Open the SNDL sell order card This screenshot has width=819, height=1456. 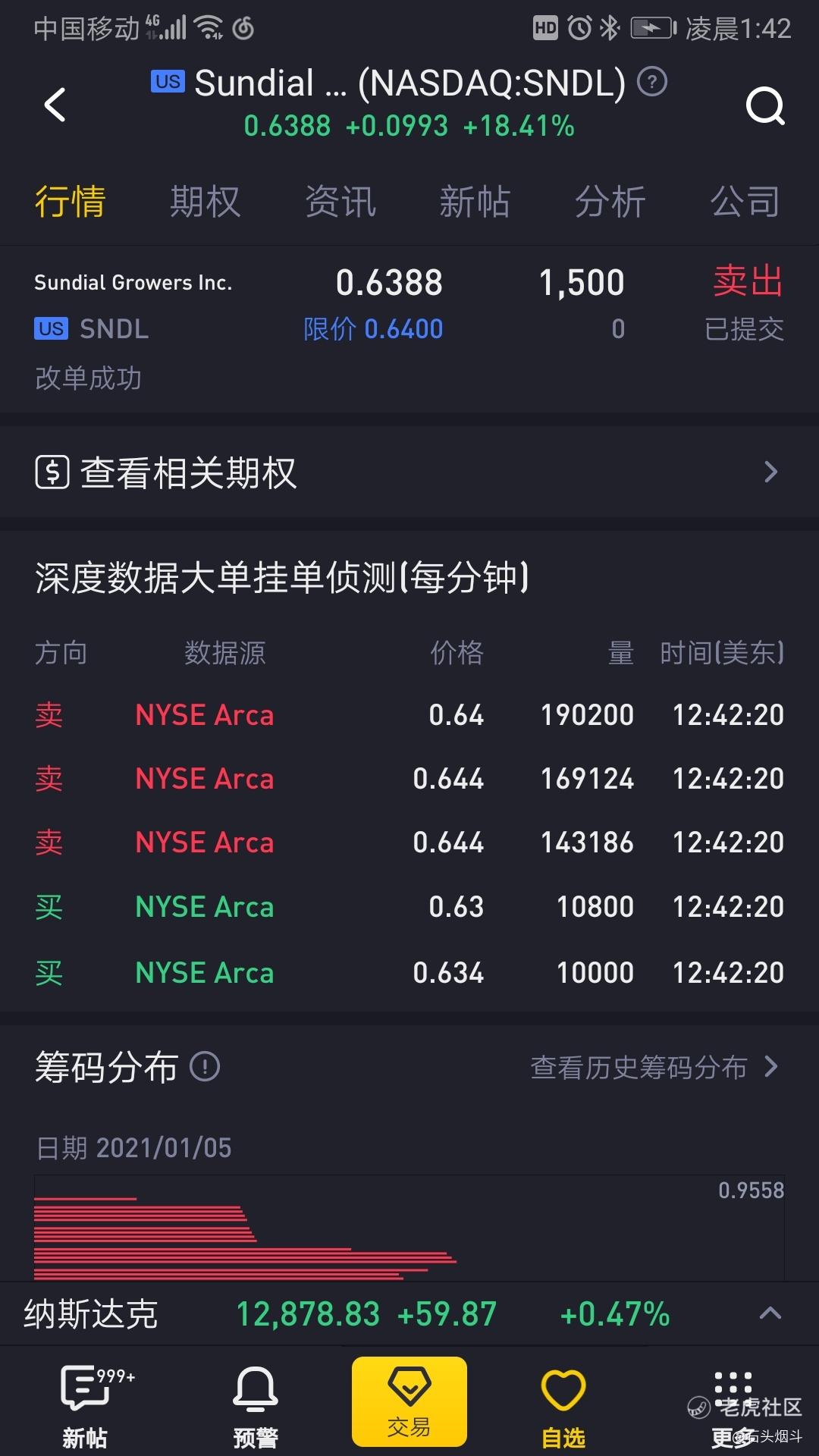(x=409, y=328)
